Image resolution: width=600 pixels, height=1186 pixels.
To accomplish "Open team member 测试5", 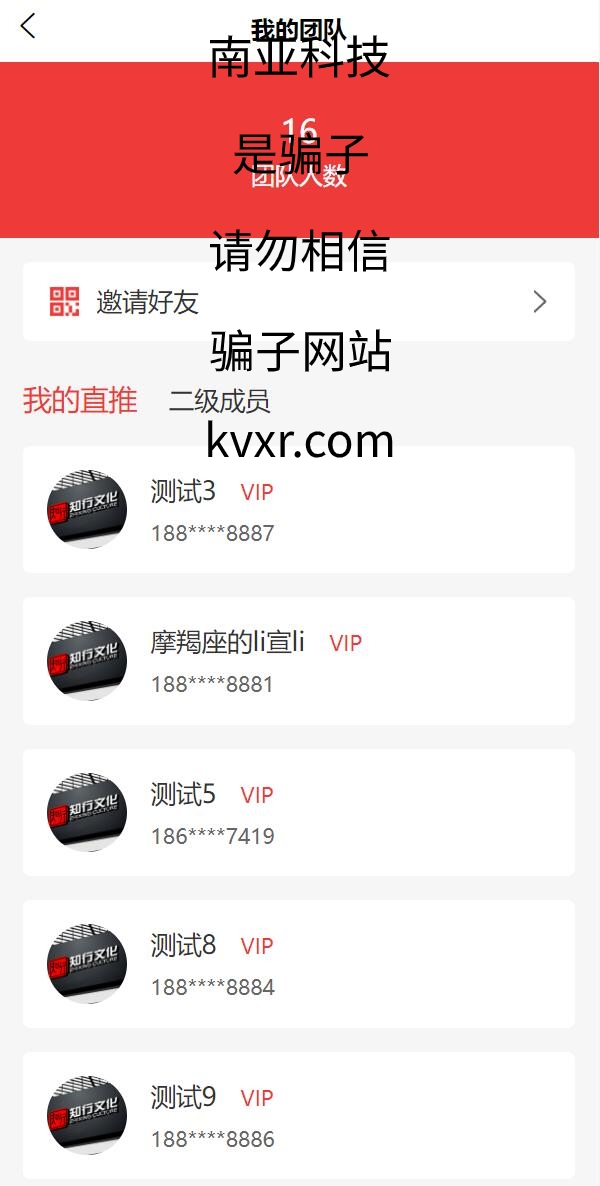I will click(298, 812).
